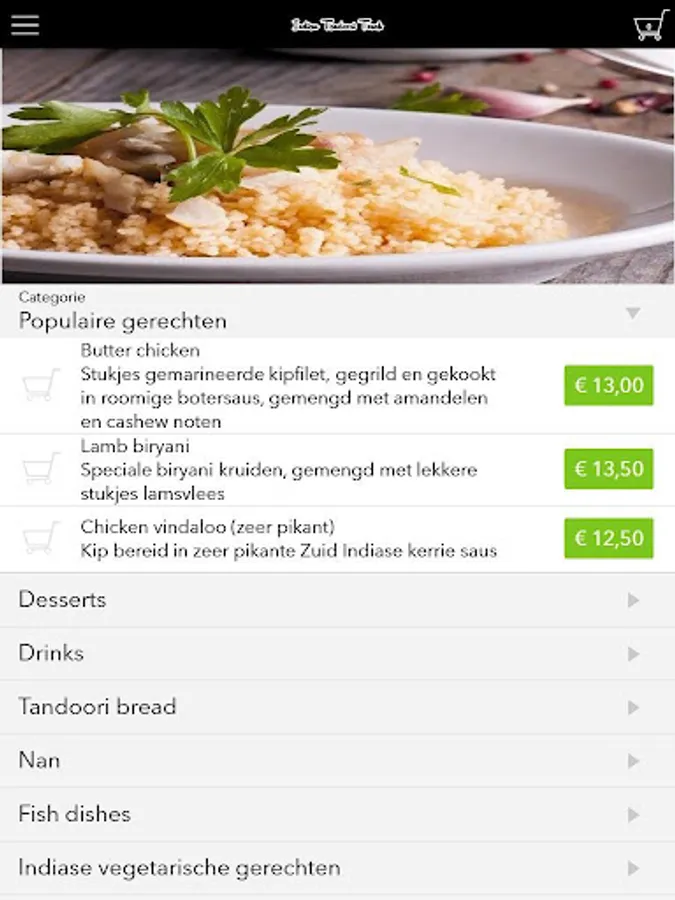Add Butter chicken to the cart

point(41,385)
